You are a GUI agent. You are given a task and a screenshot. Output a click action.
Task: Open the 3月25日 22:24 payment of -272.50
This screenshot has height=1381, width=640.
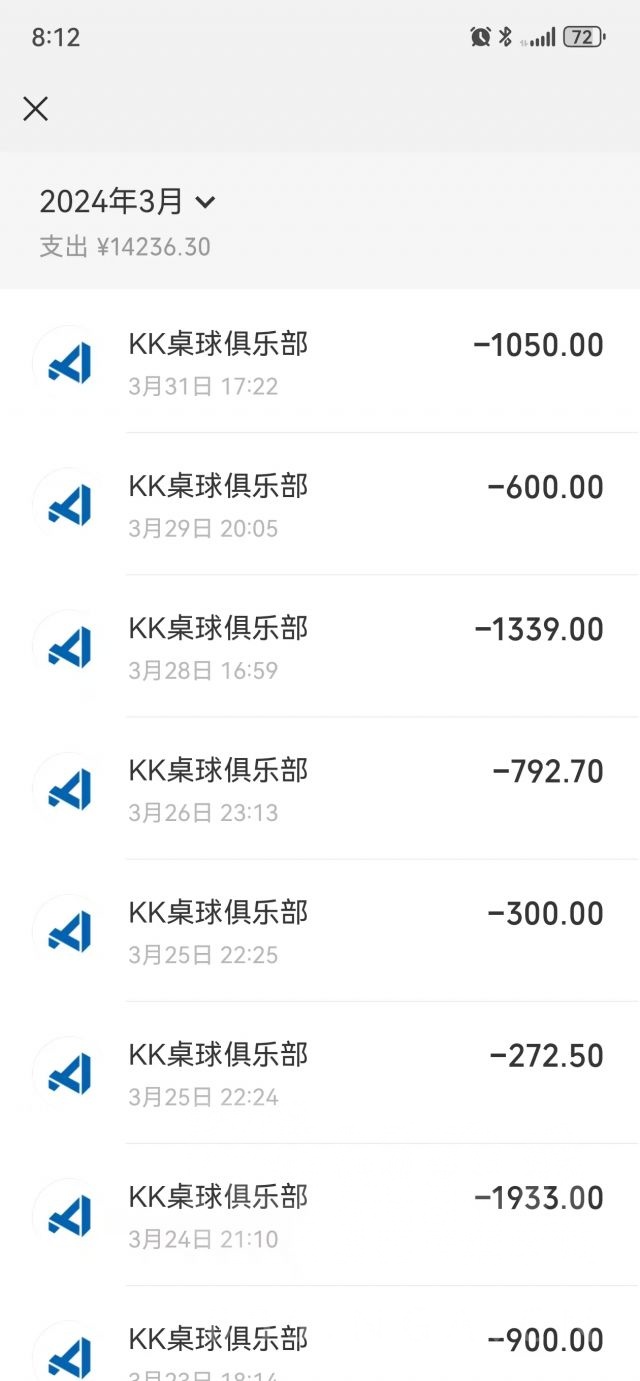[x=320, y=1072]
